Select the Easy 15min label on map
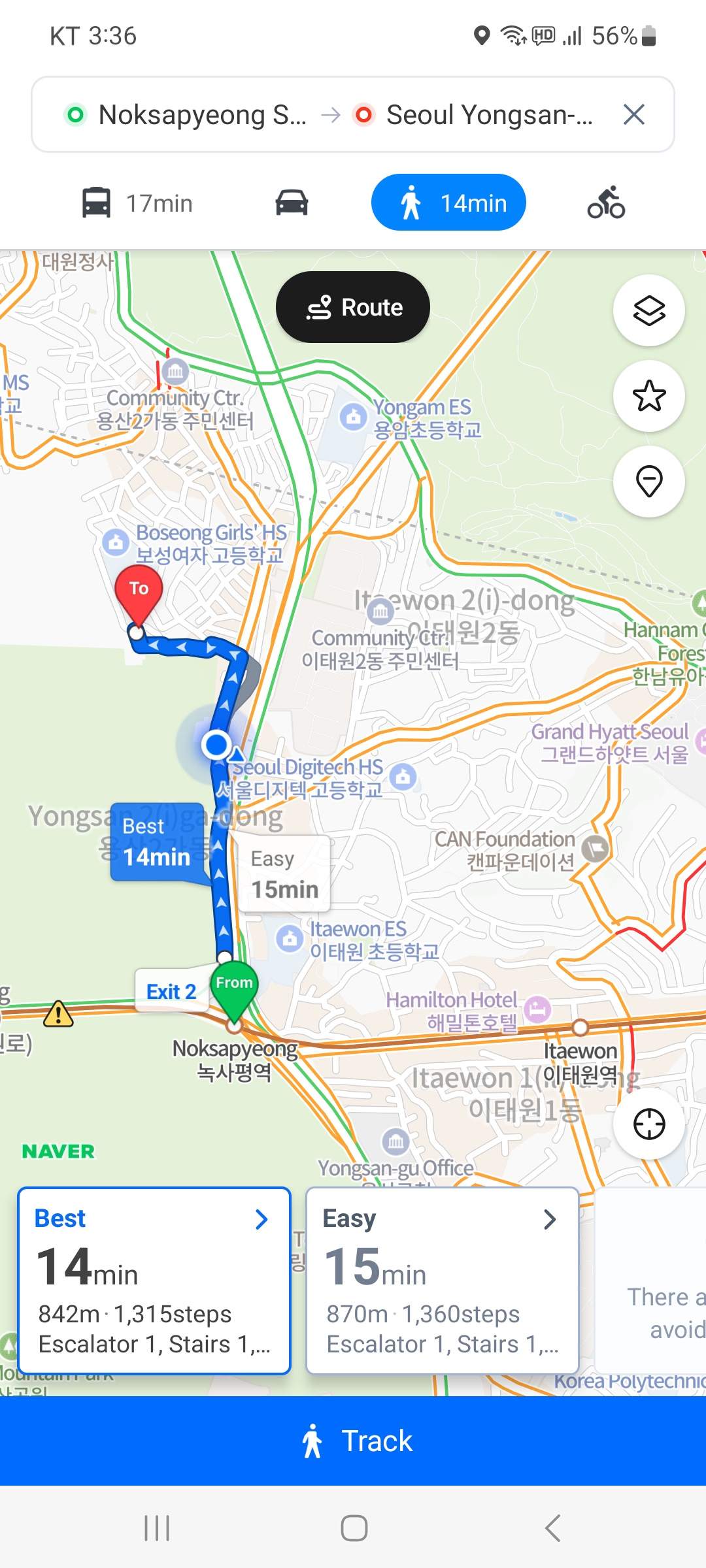 (284, 874)
